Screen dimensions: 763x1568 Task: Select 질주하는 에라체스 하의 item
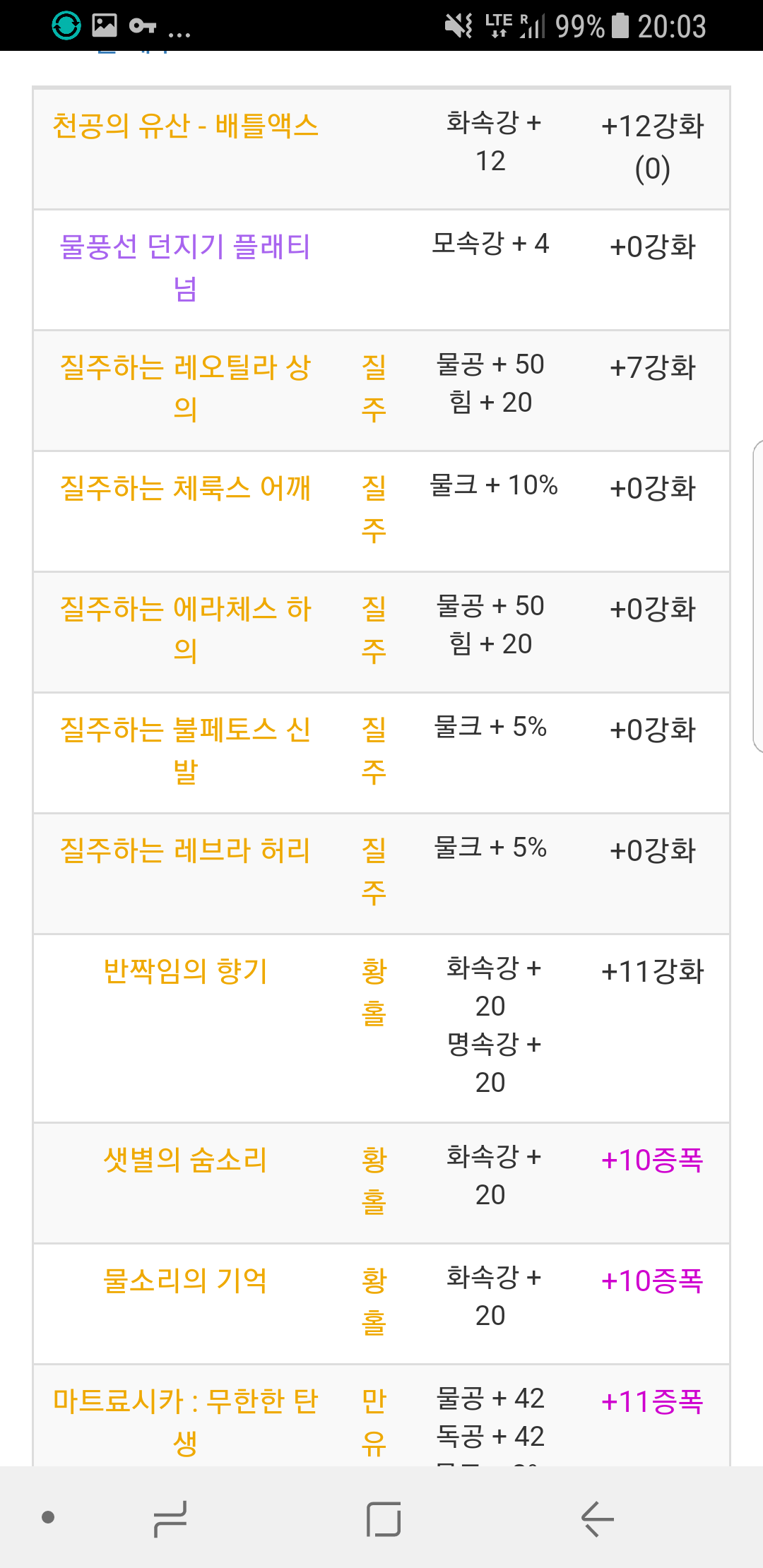point(185,629)
